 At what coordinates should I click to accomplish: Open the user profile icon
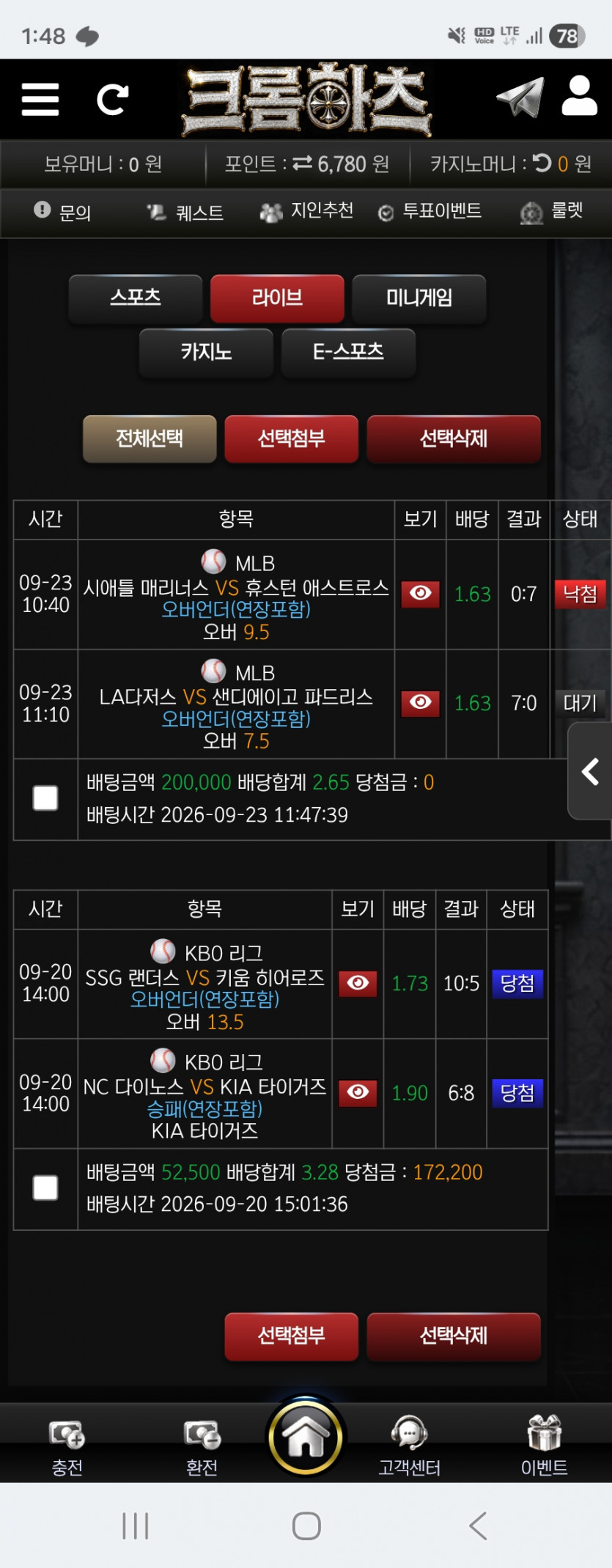point(580,96)
